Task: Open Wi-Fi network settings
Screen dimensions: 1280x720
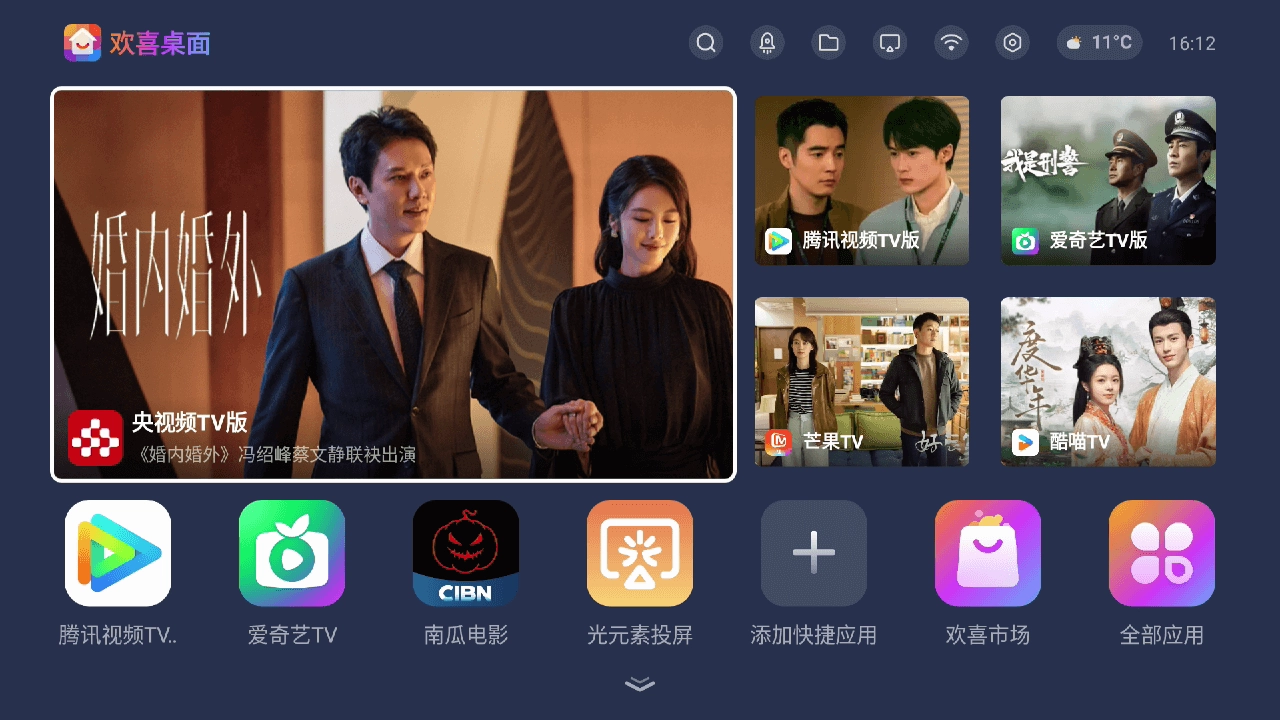Action: (951, 43)
